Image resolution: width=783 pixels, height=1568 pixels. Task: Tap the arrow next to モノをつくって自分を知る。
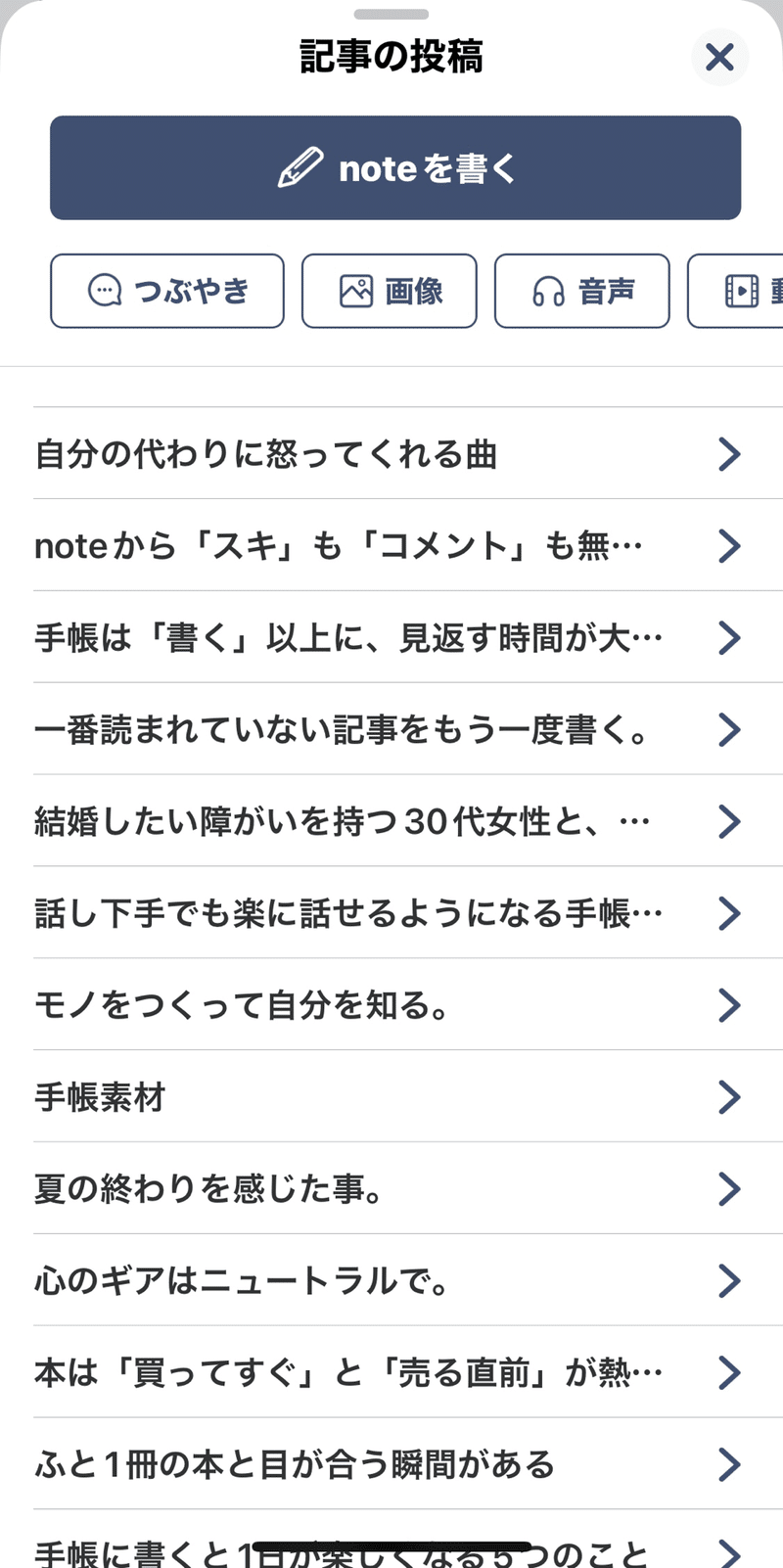point(729,1005)
